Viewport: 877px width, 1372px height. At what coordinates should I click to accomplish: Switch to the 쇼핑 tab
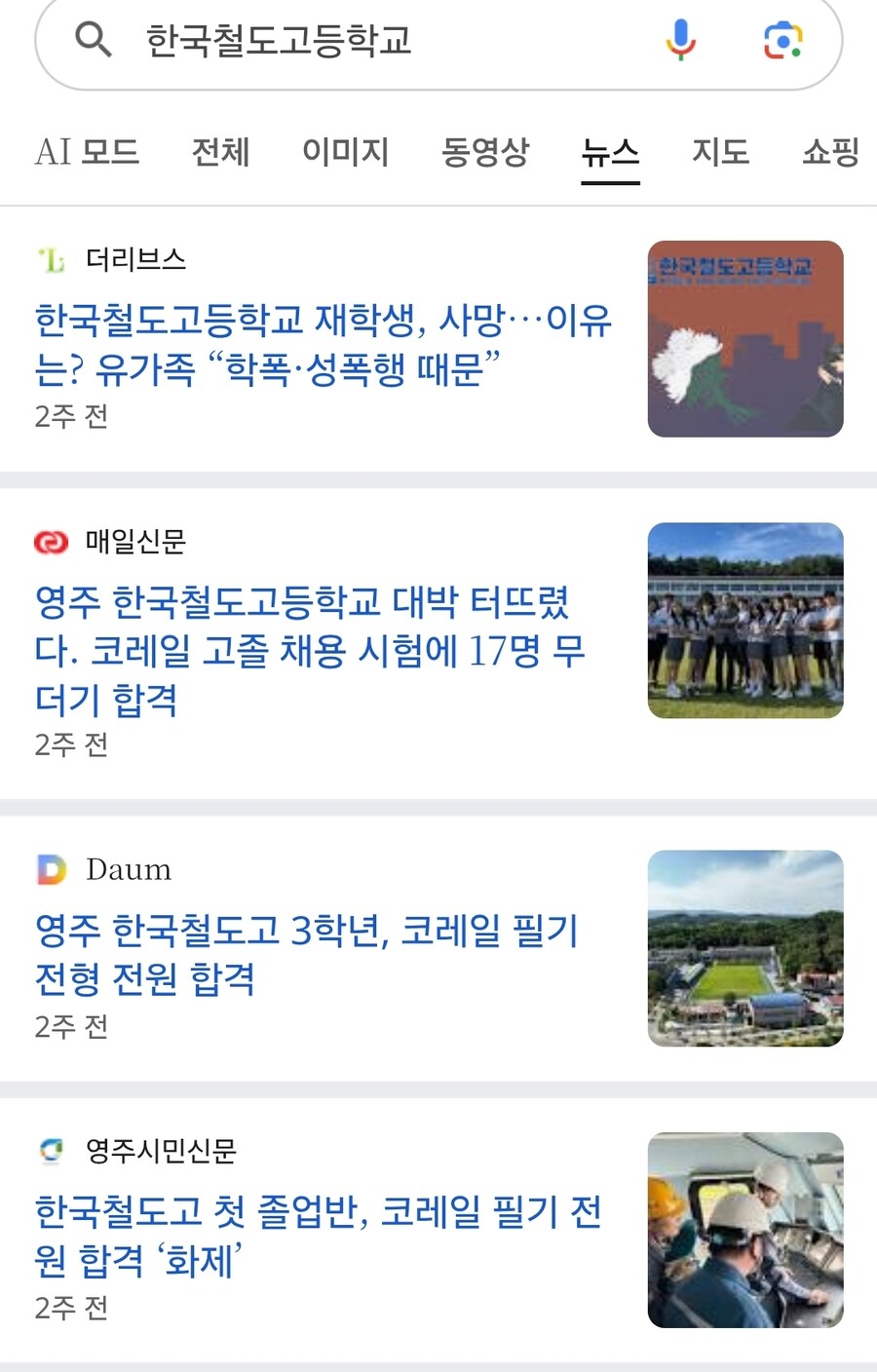pos(830,152)
